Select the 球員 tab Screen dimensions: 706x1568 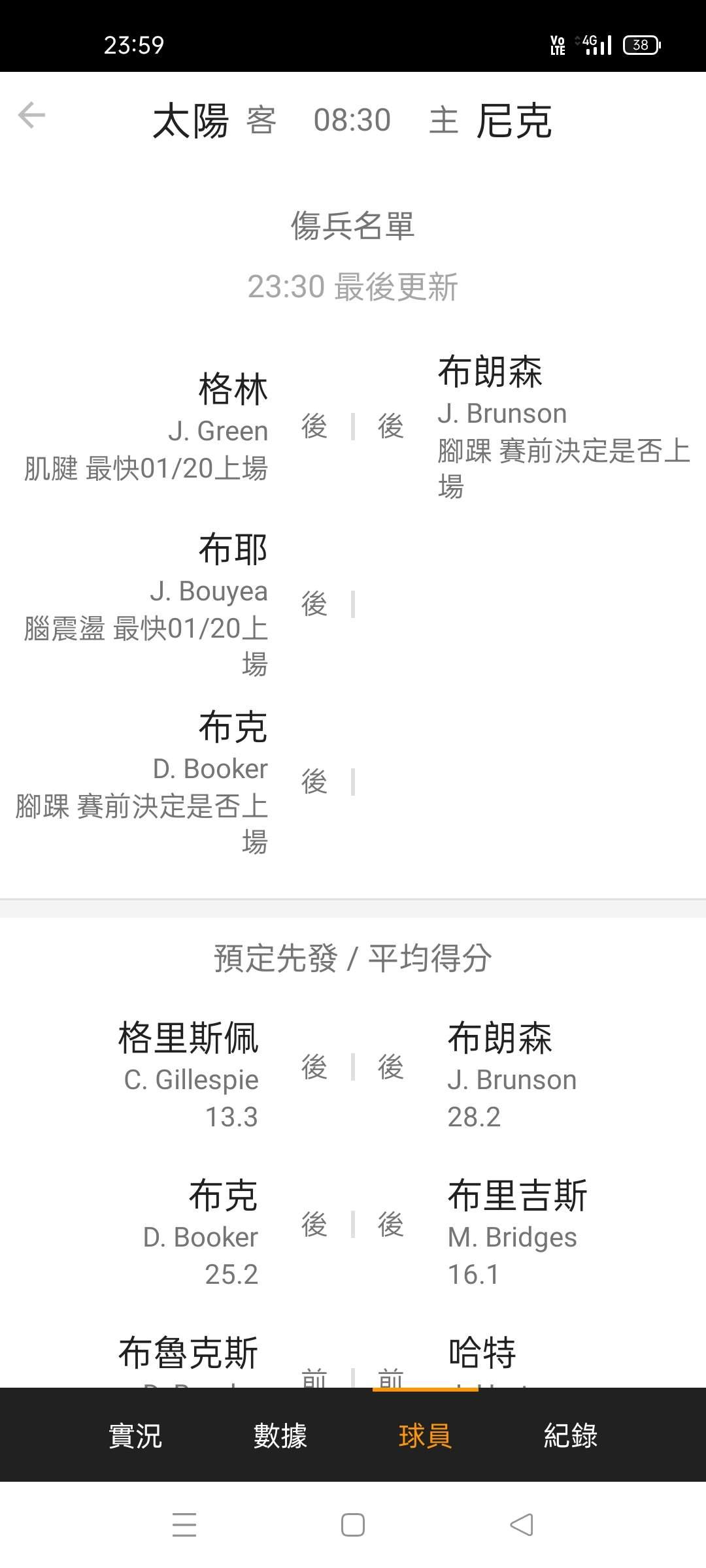pos(425,1435)
